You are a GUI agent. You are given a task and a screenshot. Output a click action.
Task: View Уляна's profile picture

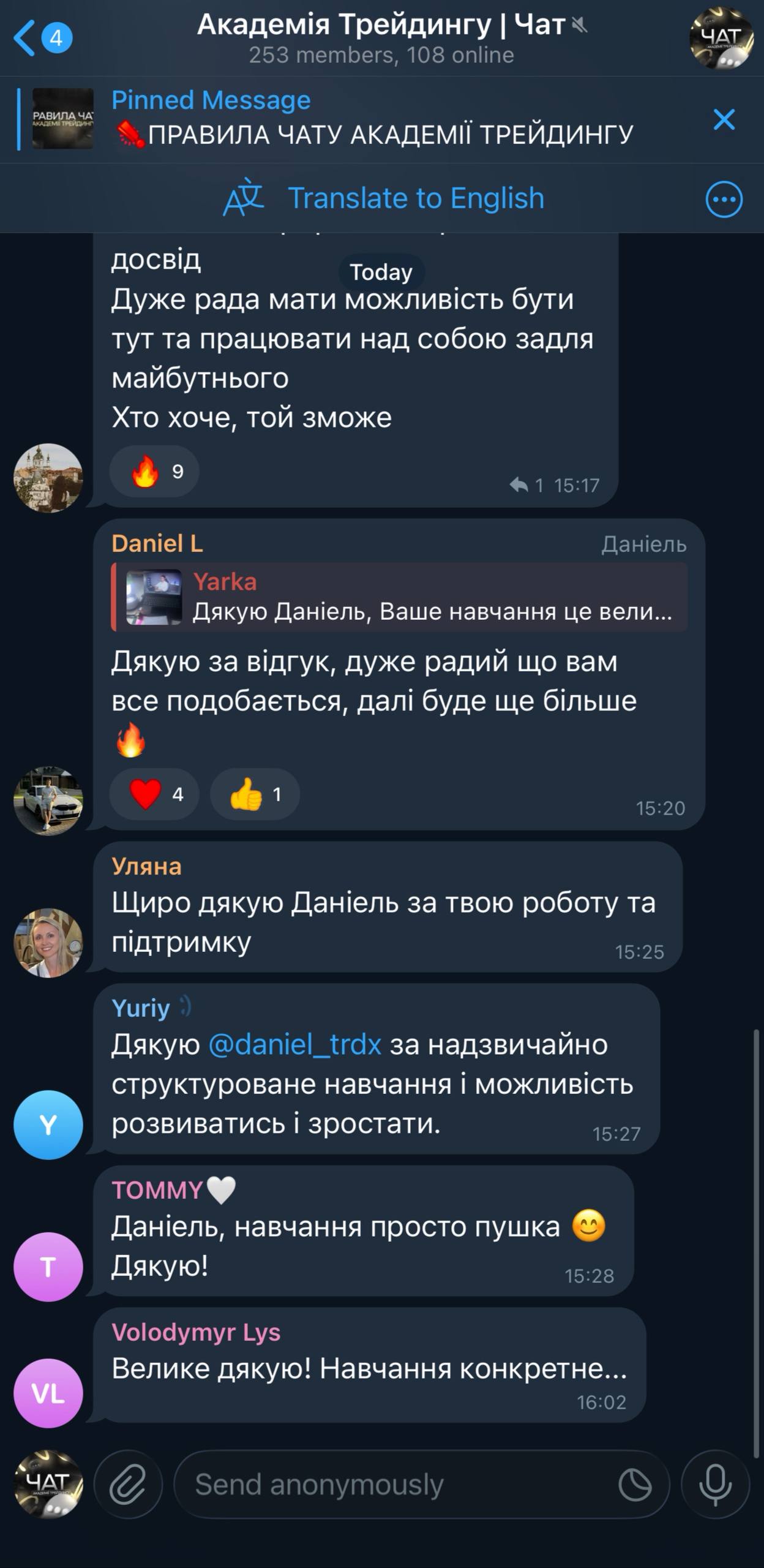pos(48,943)
